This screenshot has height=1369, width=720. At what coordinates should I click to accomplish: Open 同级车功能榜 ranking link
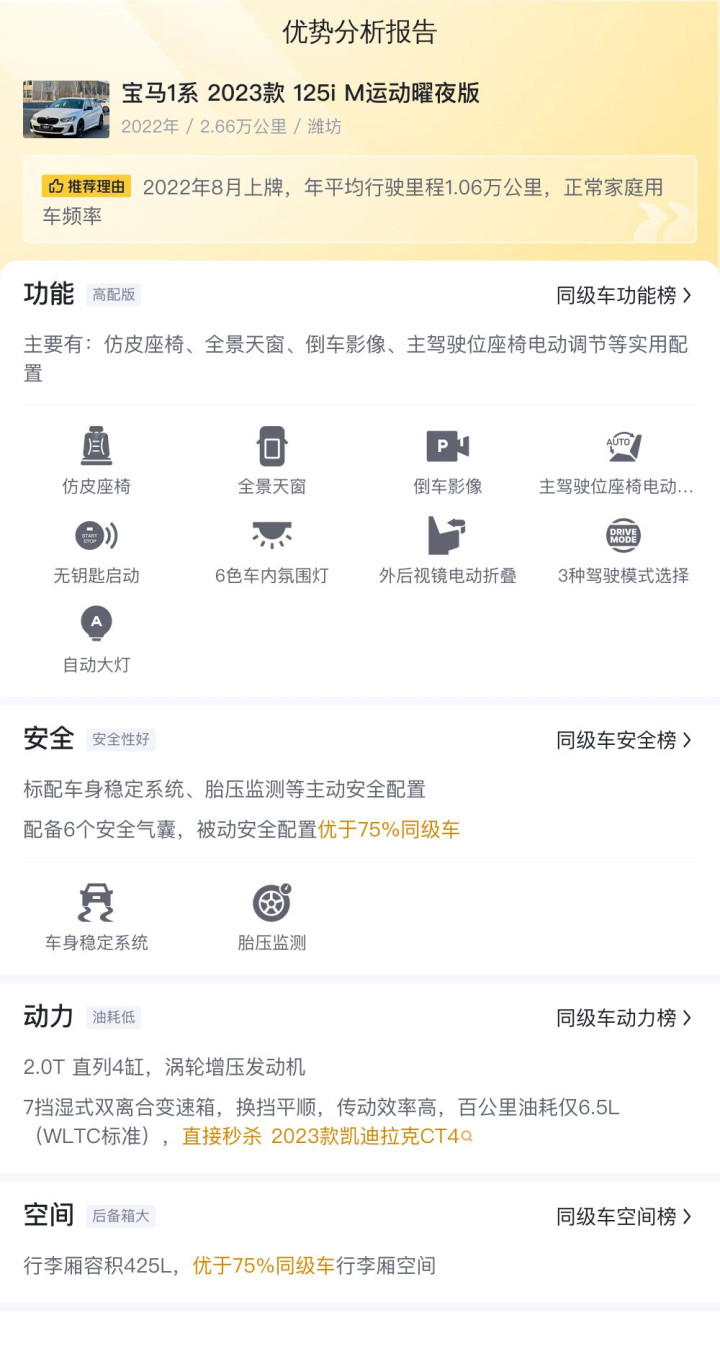pos(624,295)
